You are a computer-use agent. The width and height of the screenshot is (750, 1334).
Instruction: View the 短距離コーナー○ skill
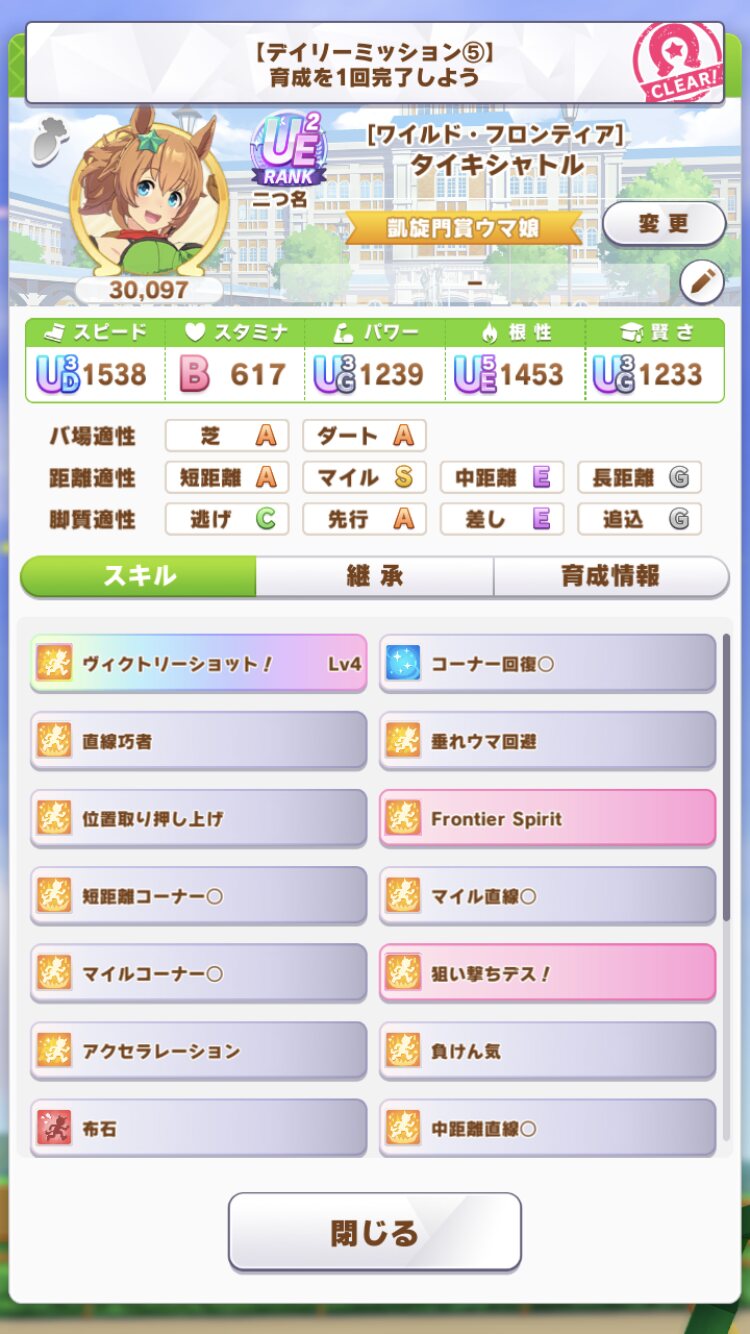[198, 896]
